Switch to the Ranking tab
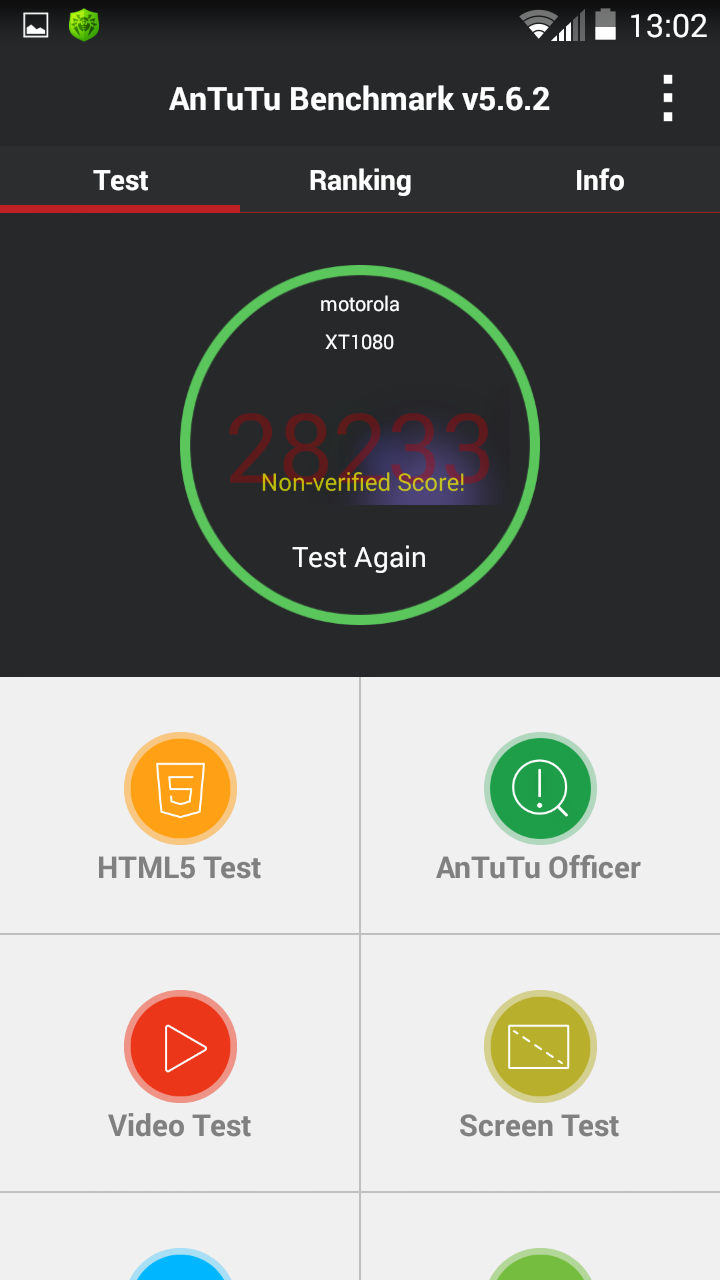The width and height of the screenshot is (720, 1280). [360, 180]
